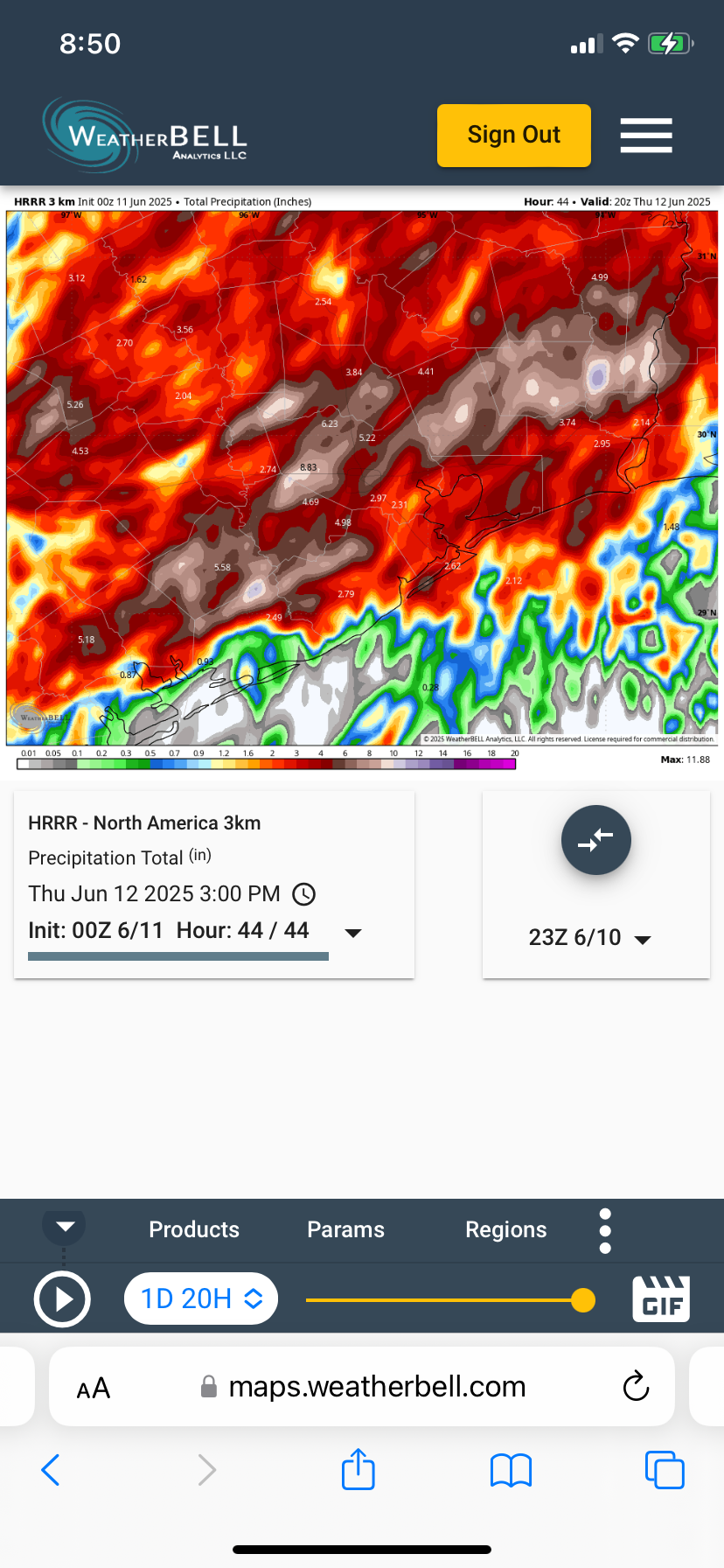724x1568 pixels.
Task: Play the forecast animation
Action: [x=62, y=1299]
